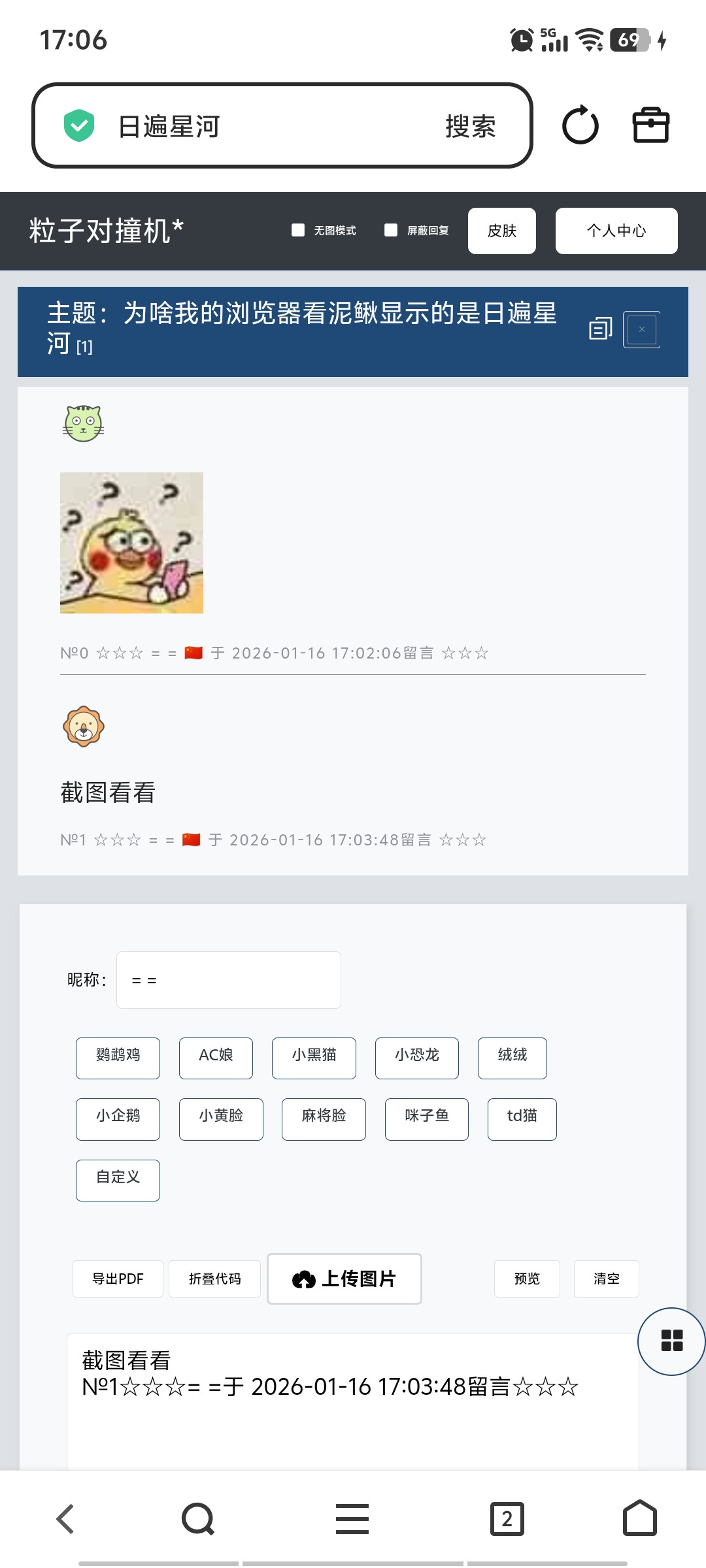Open the browser tabs switcher showing 2
The image size is (706, 1568).
pyautogui.click(x=507, y=1518)
